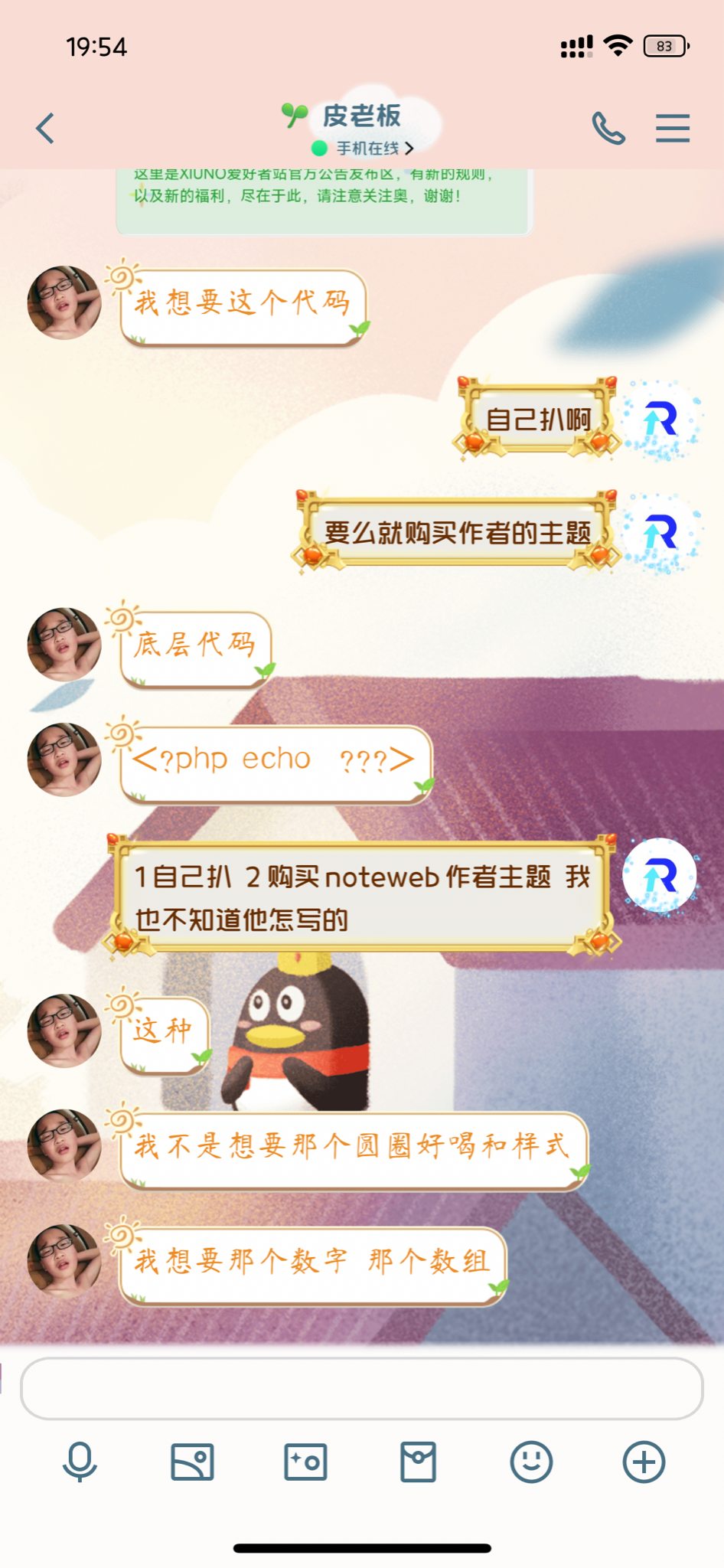The width and height of the screenshot is (724, 1568).
Task: Open the chat settings menu
Action: coord(672,128)
